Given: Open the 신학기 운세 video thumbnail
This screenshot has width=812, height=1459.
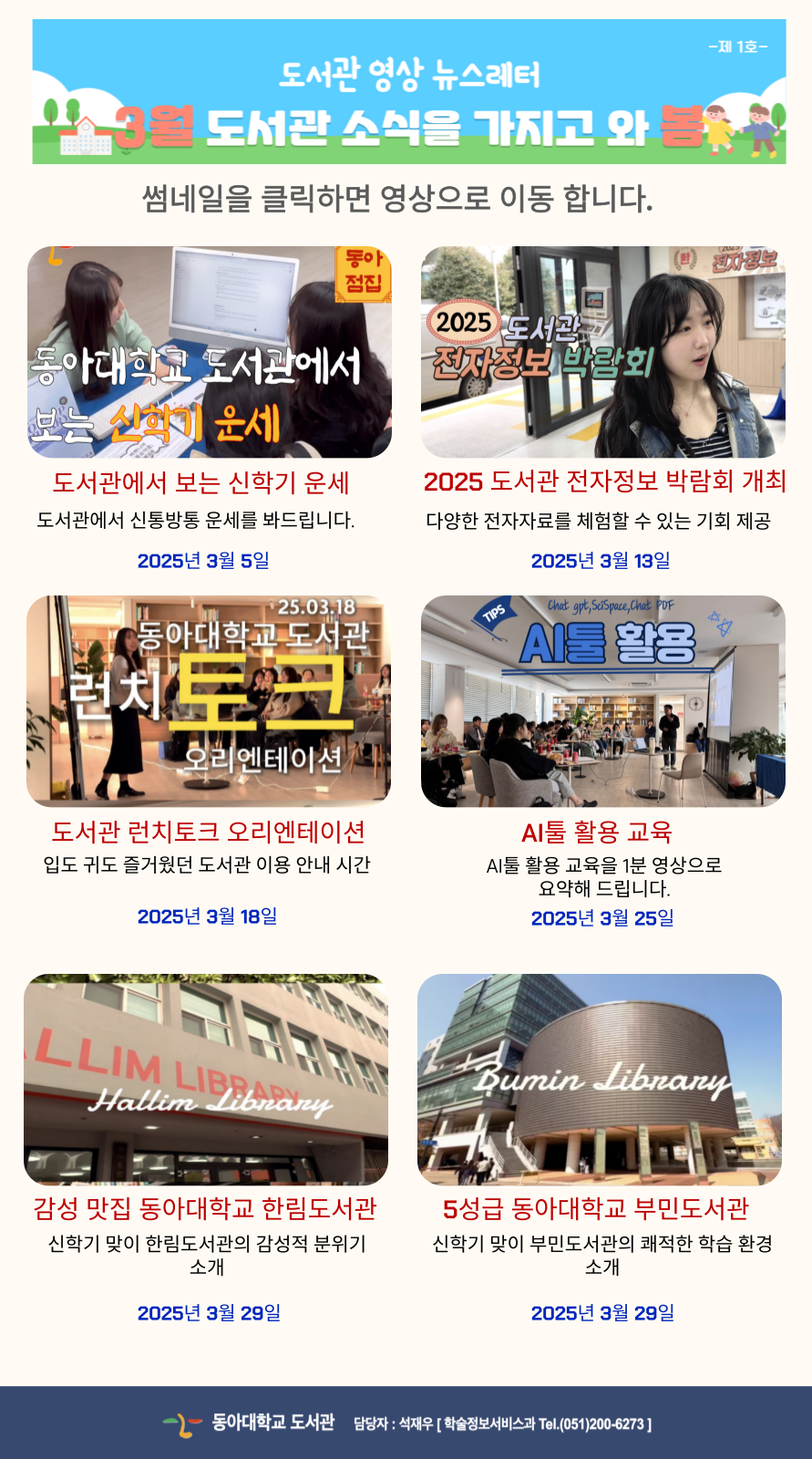Looking at the screenshot, I should 209,352.
